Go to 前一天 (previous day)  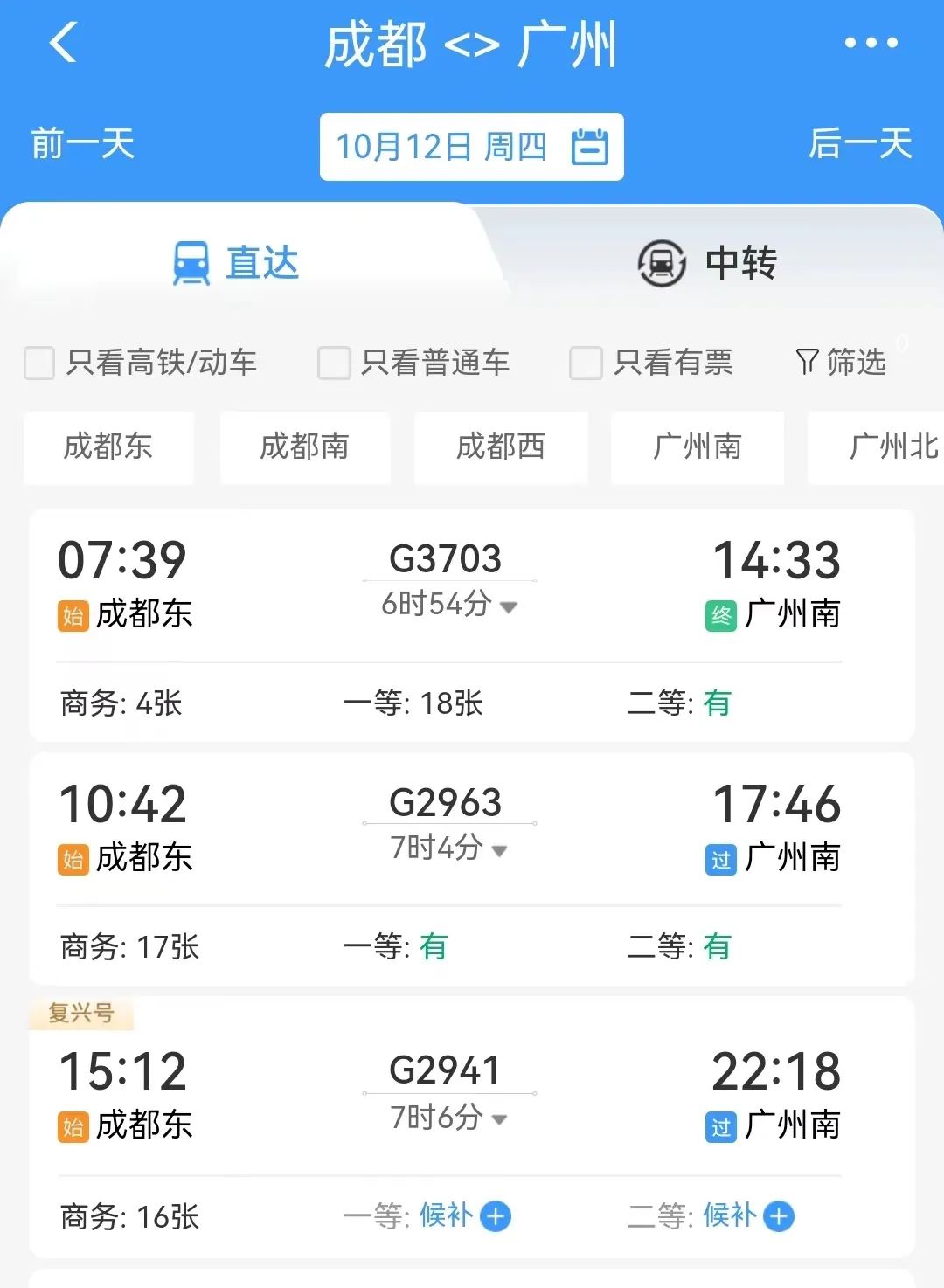coord(83,144)
